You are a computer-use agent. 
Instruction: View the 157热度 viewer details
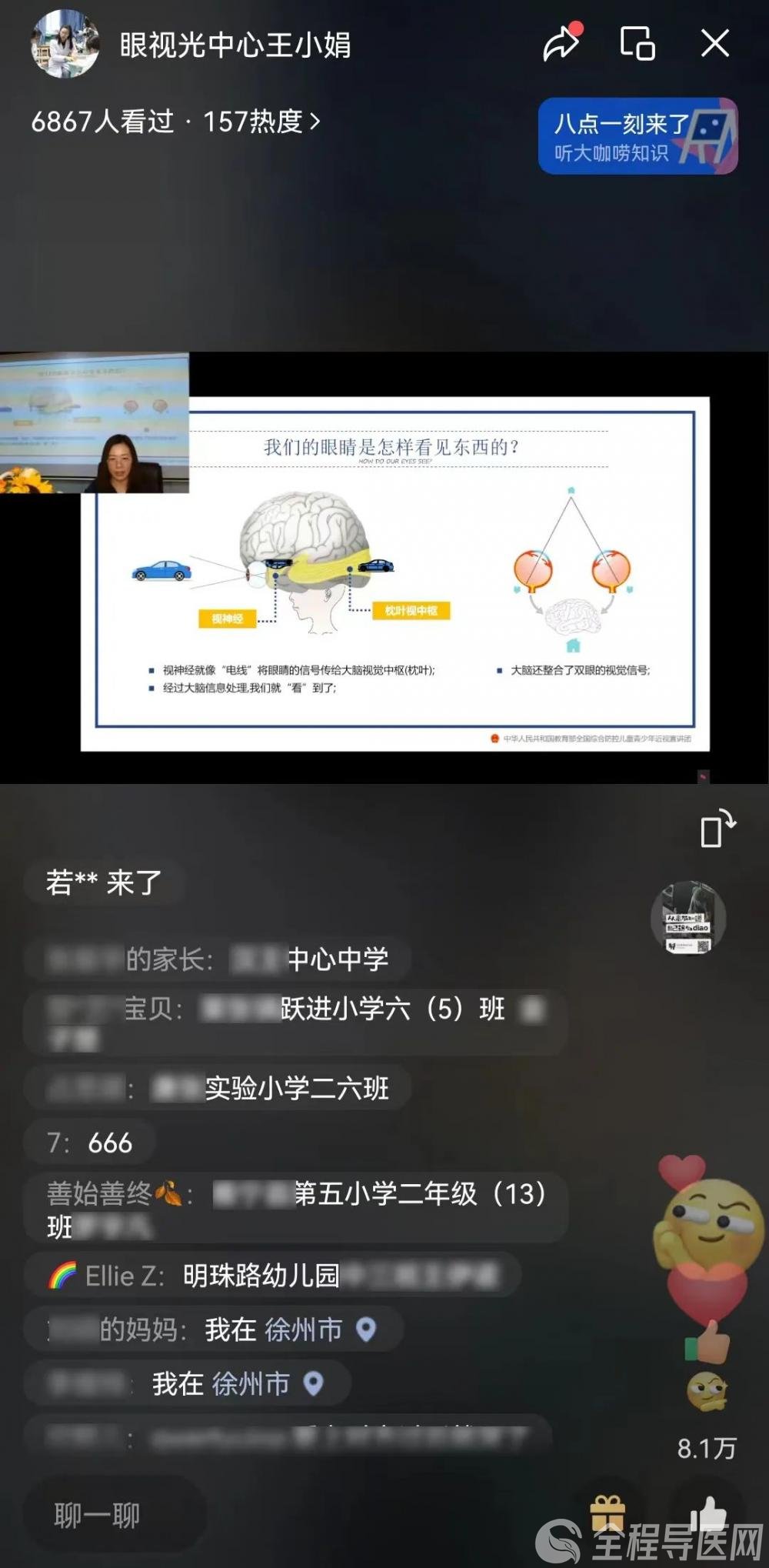[x=261, y=122]
